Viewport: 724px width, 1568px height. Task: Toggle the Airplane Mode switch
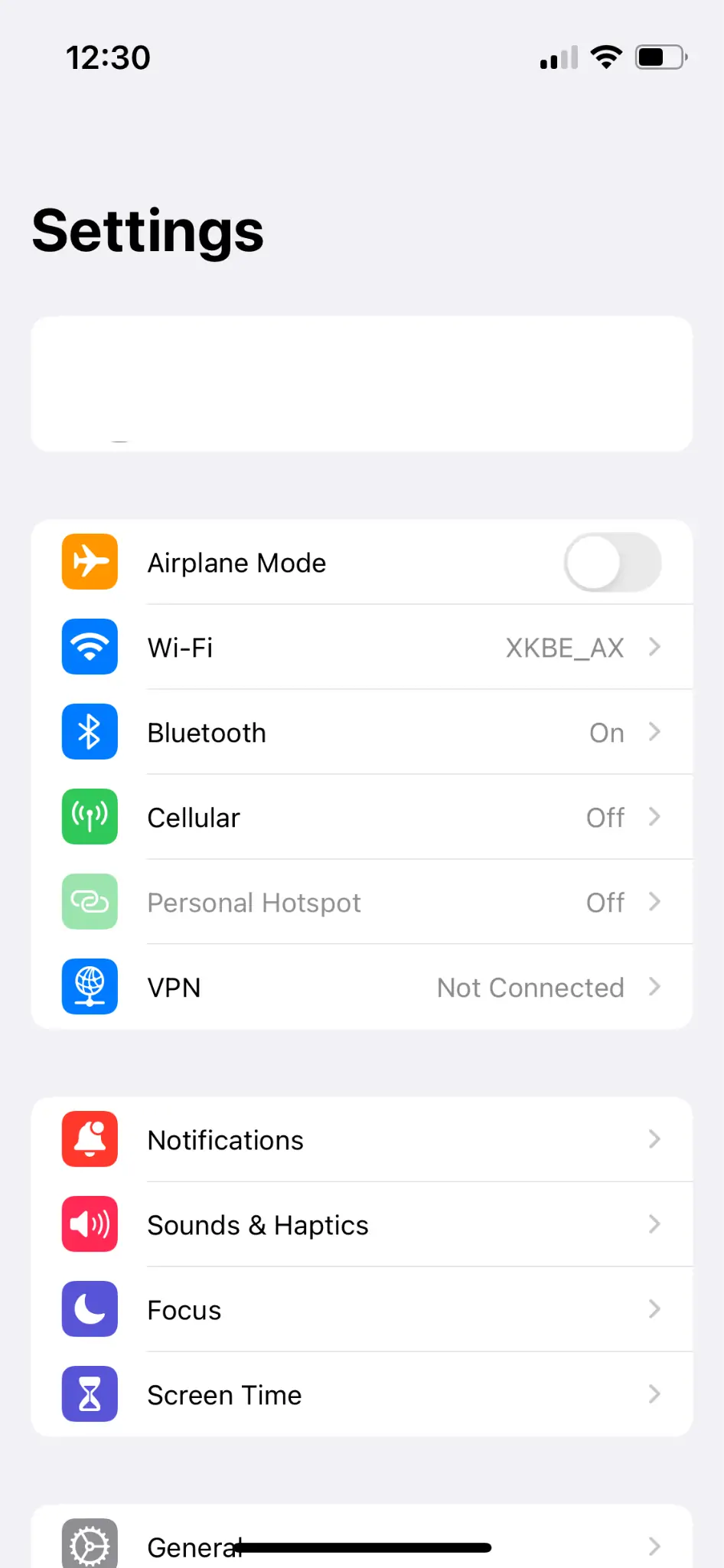click(x=612, y=563)
